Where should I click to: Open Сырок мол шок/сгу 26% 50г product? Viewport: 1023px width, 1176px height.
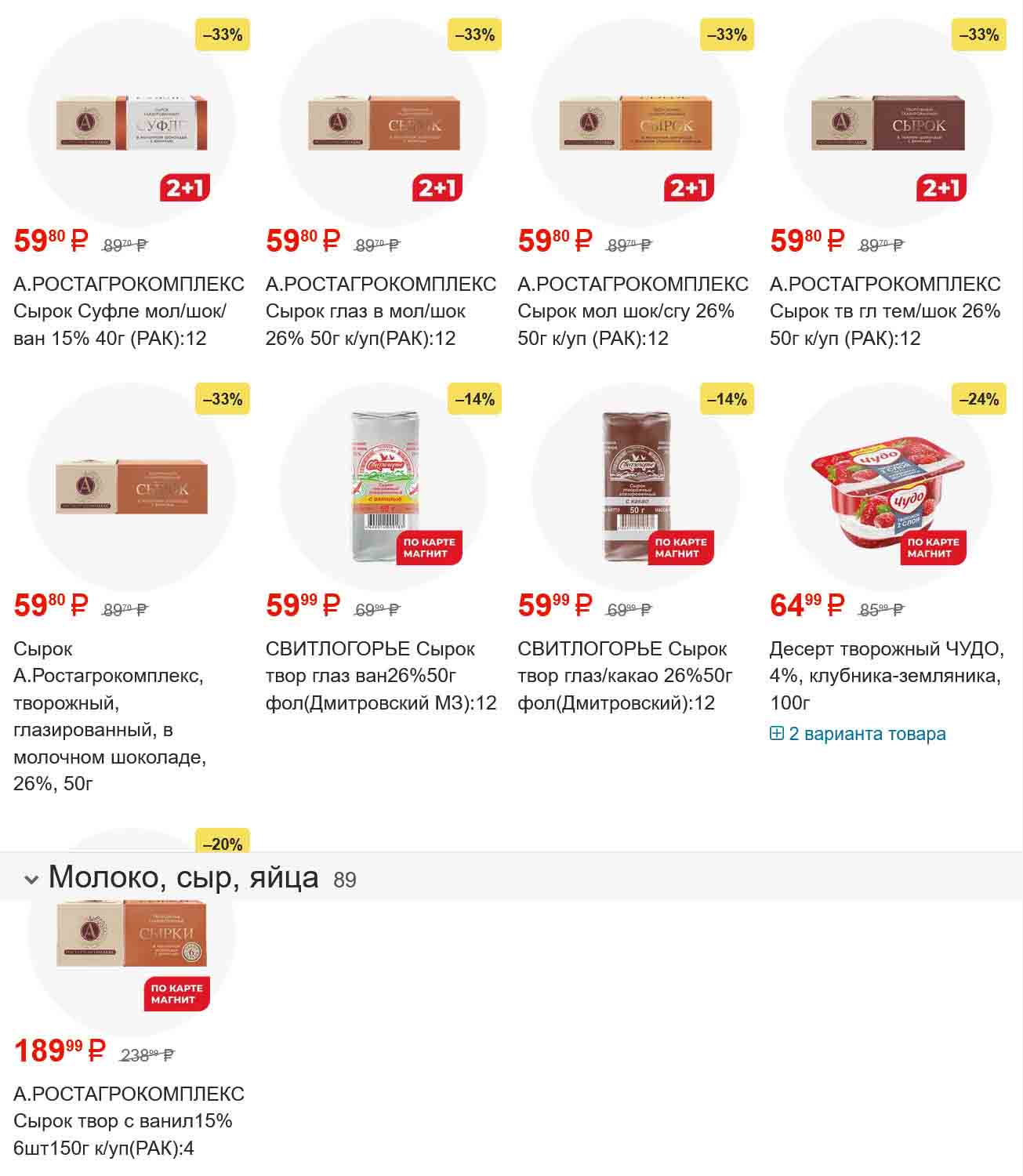[632, 311]
